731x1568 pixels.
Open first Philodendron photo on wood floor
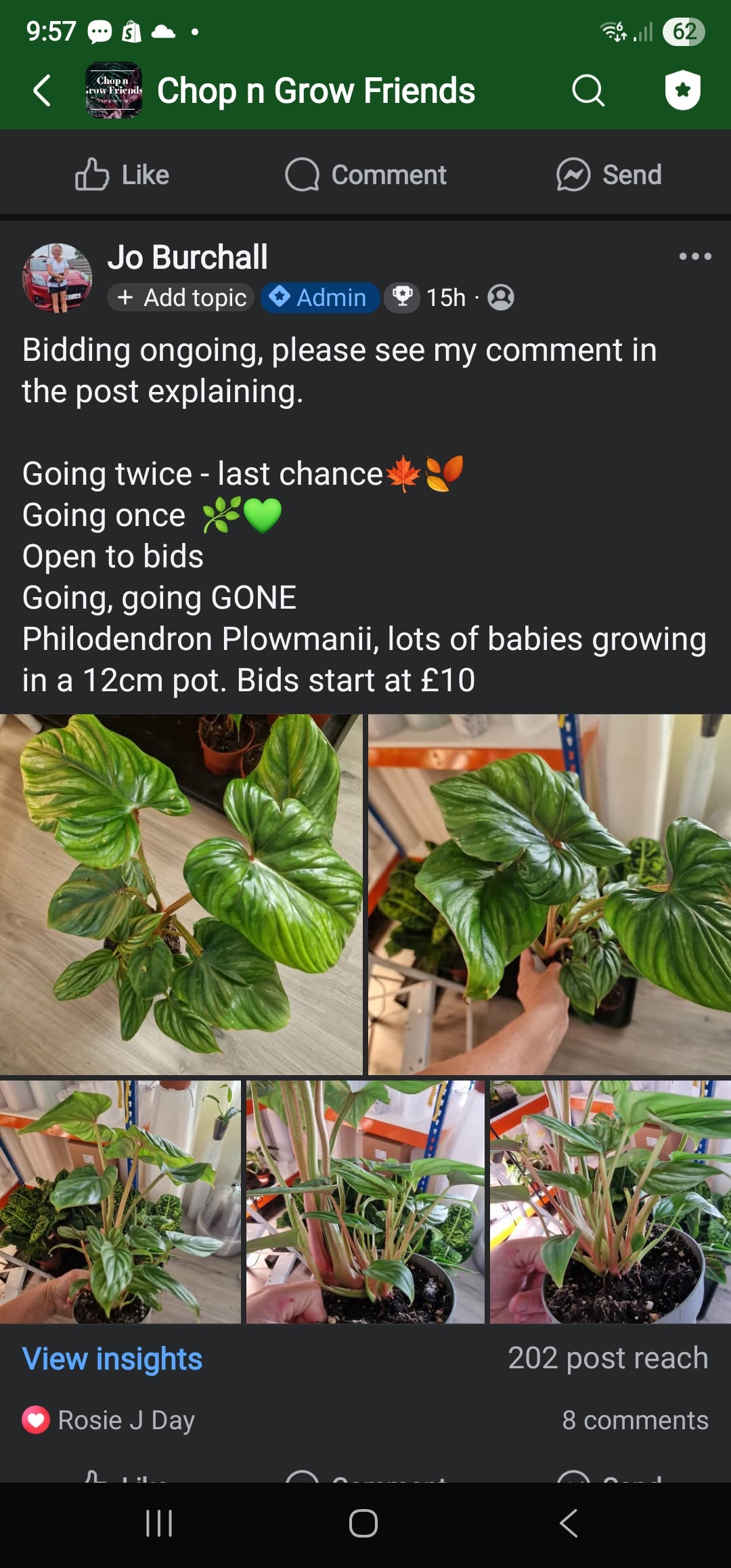181,894
